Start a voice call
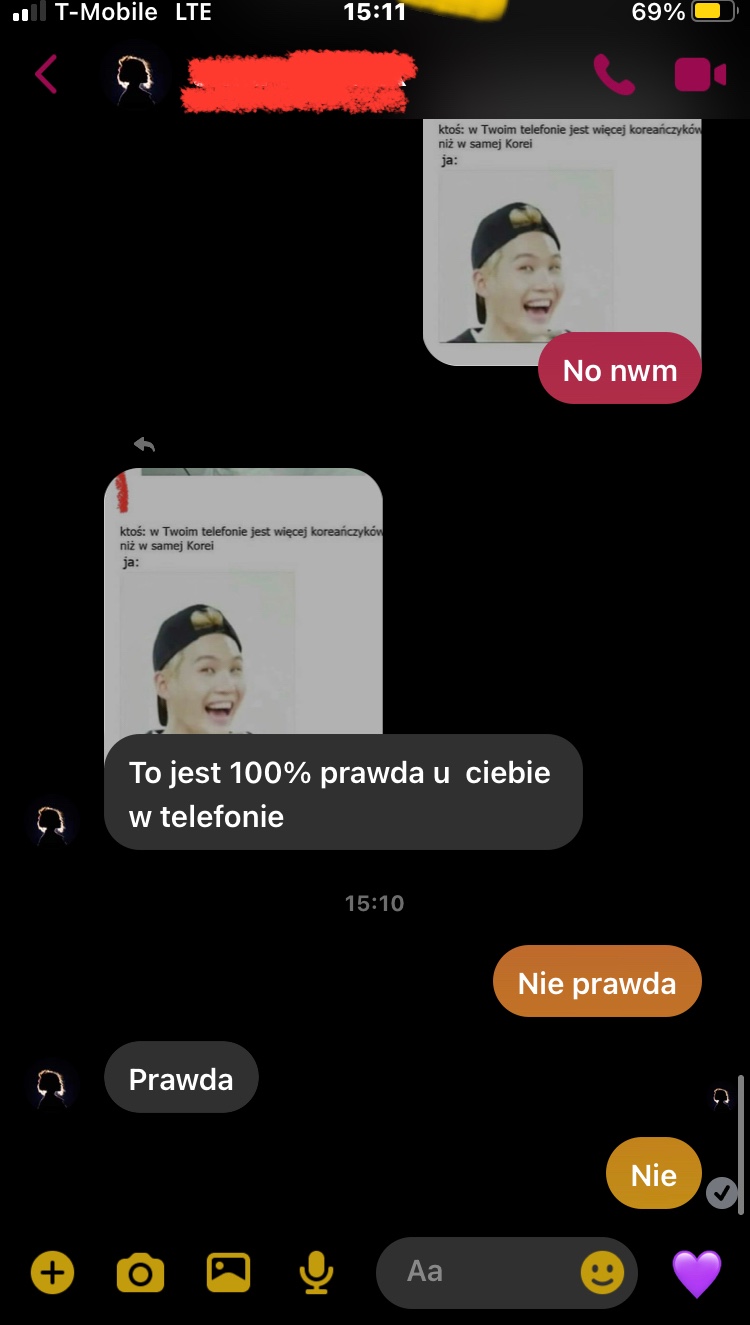This screenshot has width=750, height=1325. 614,75
